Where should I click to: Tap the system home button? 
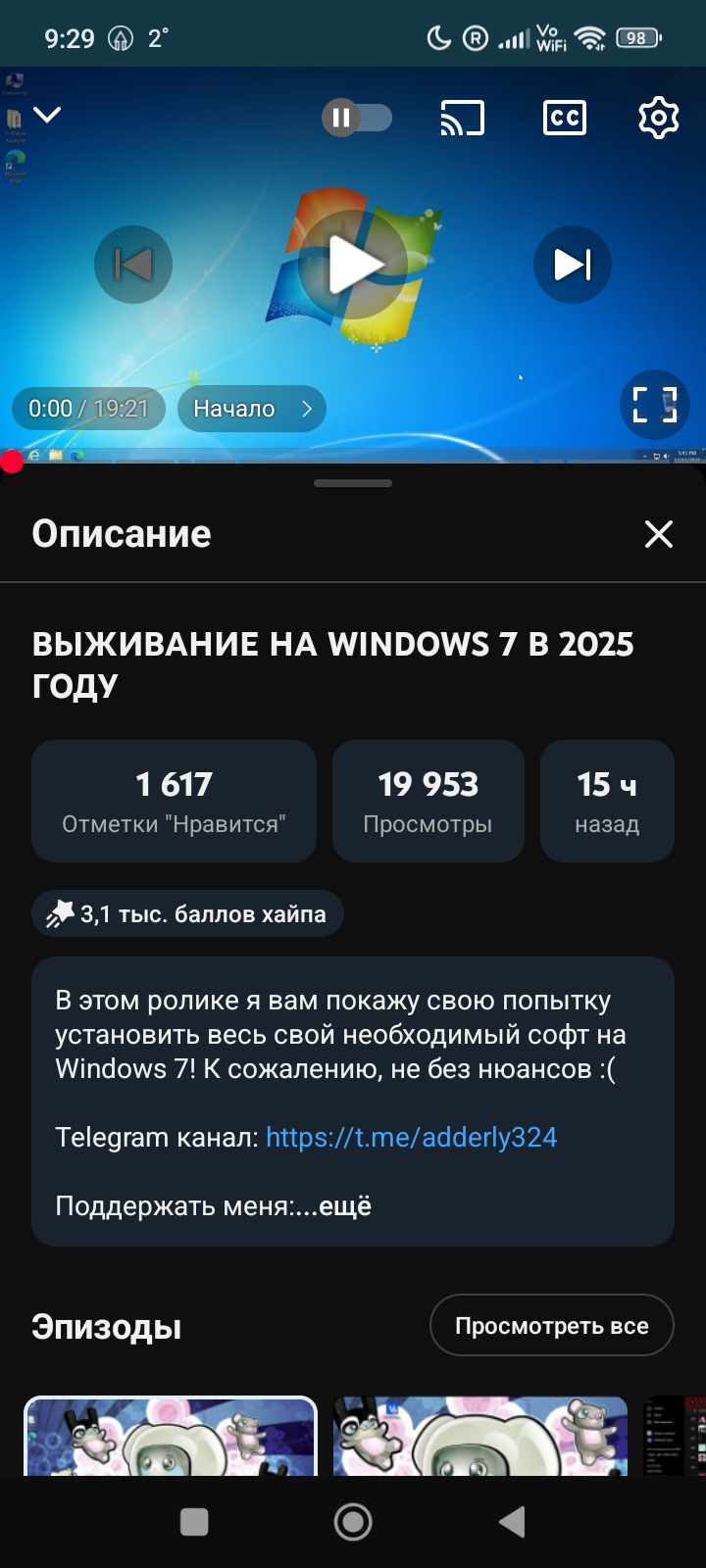[353, 1522]
